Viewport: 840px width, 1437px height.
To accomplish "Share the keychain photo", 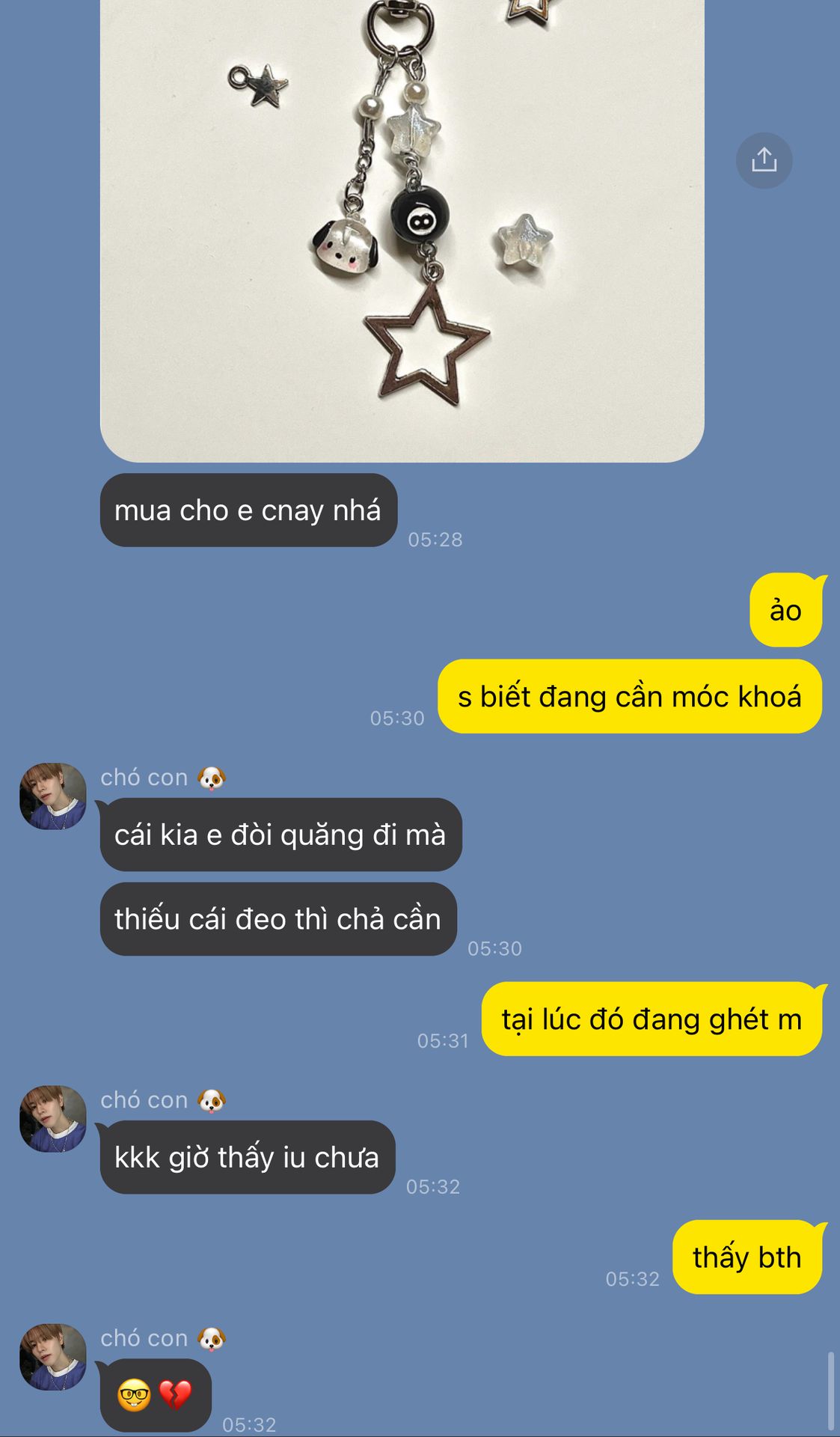I will tap(764, 160).
